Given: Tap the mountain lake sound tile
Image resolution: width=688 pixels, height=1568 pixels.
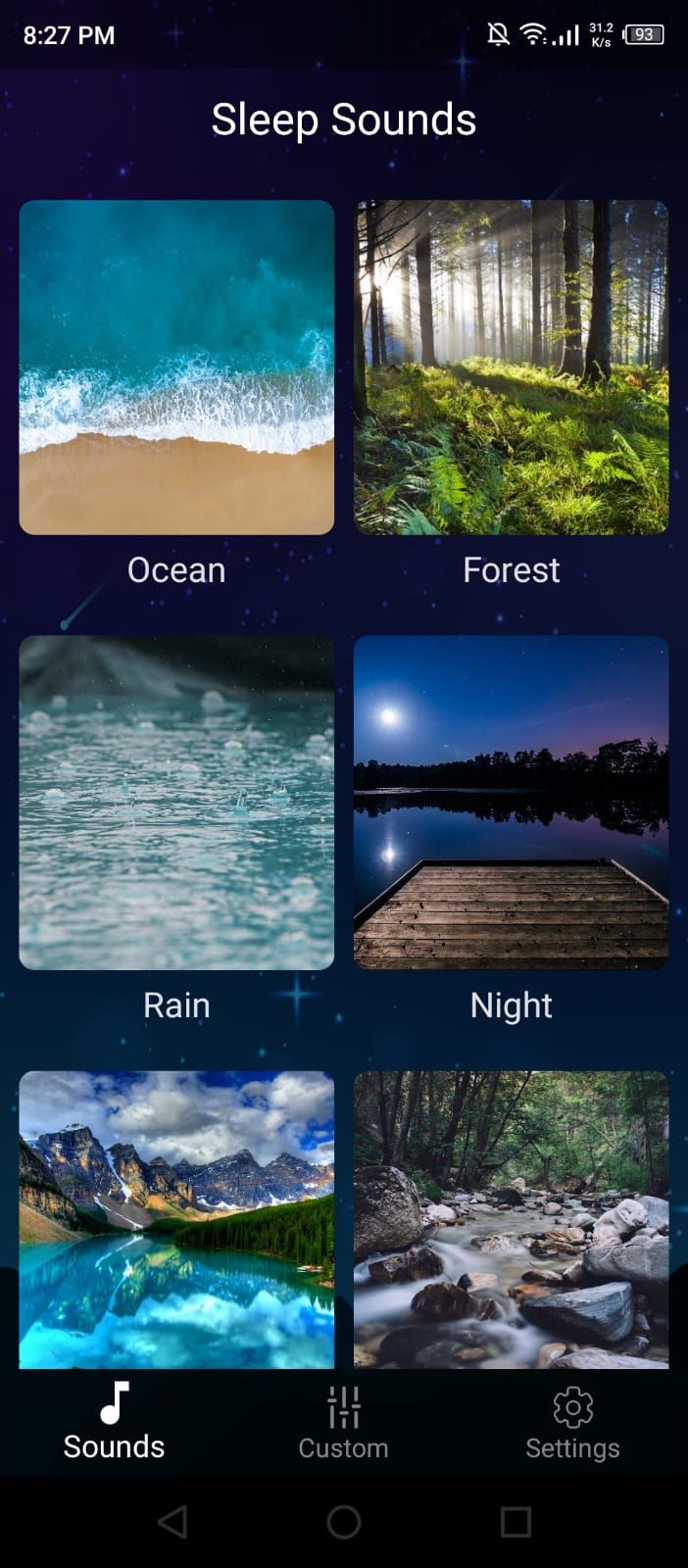Looking at the screenshot, I should coord(176,1219).
